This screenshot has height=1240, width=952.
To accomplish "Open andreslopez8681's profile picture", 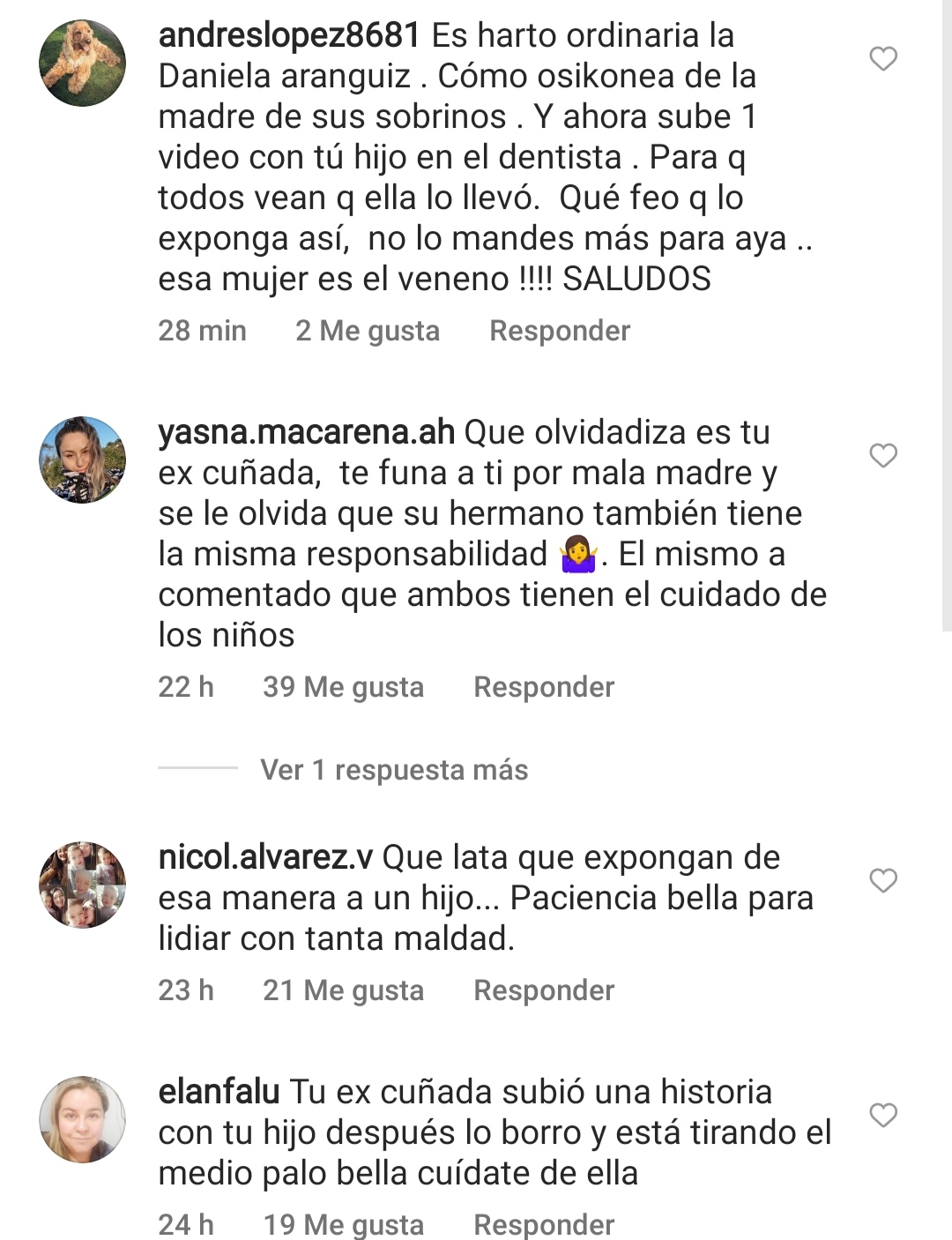I will click(x=83, y=63).
